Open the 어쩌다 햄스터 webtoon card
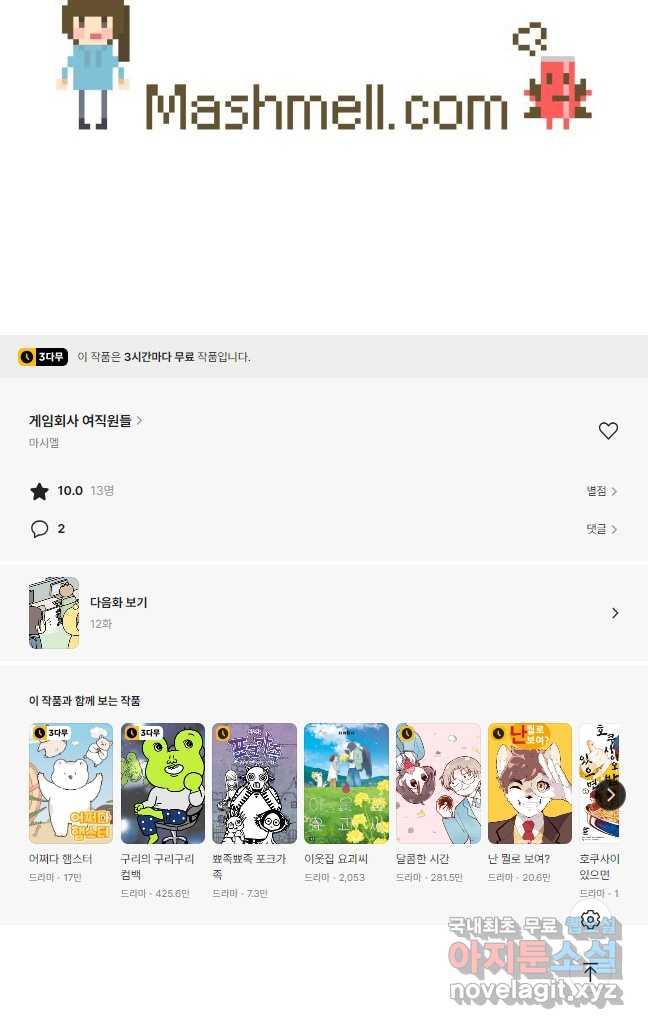648x1029 pixels. point(71,784)
